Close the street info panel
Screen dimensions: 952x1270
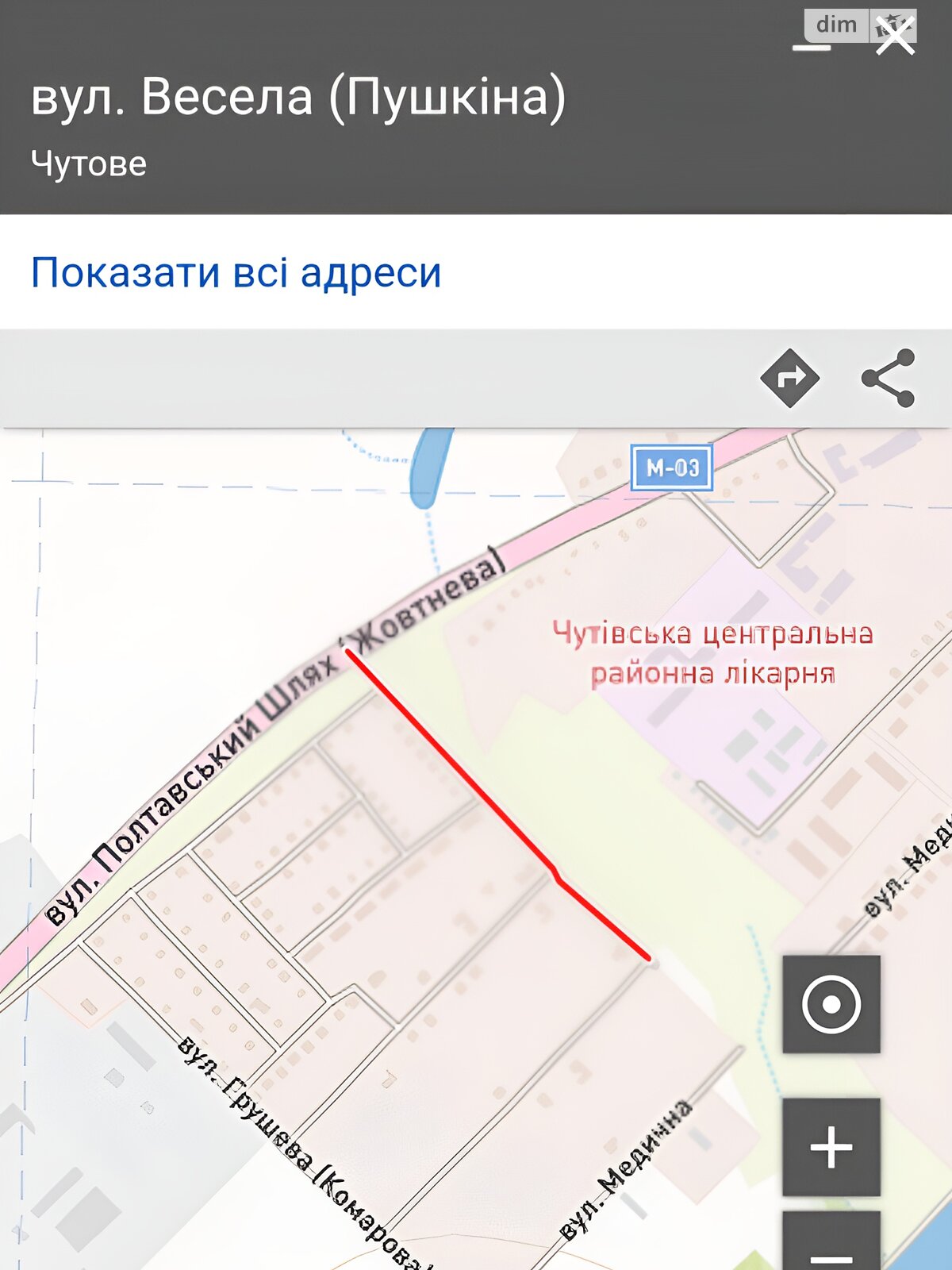[895, 37]
